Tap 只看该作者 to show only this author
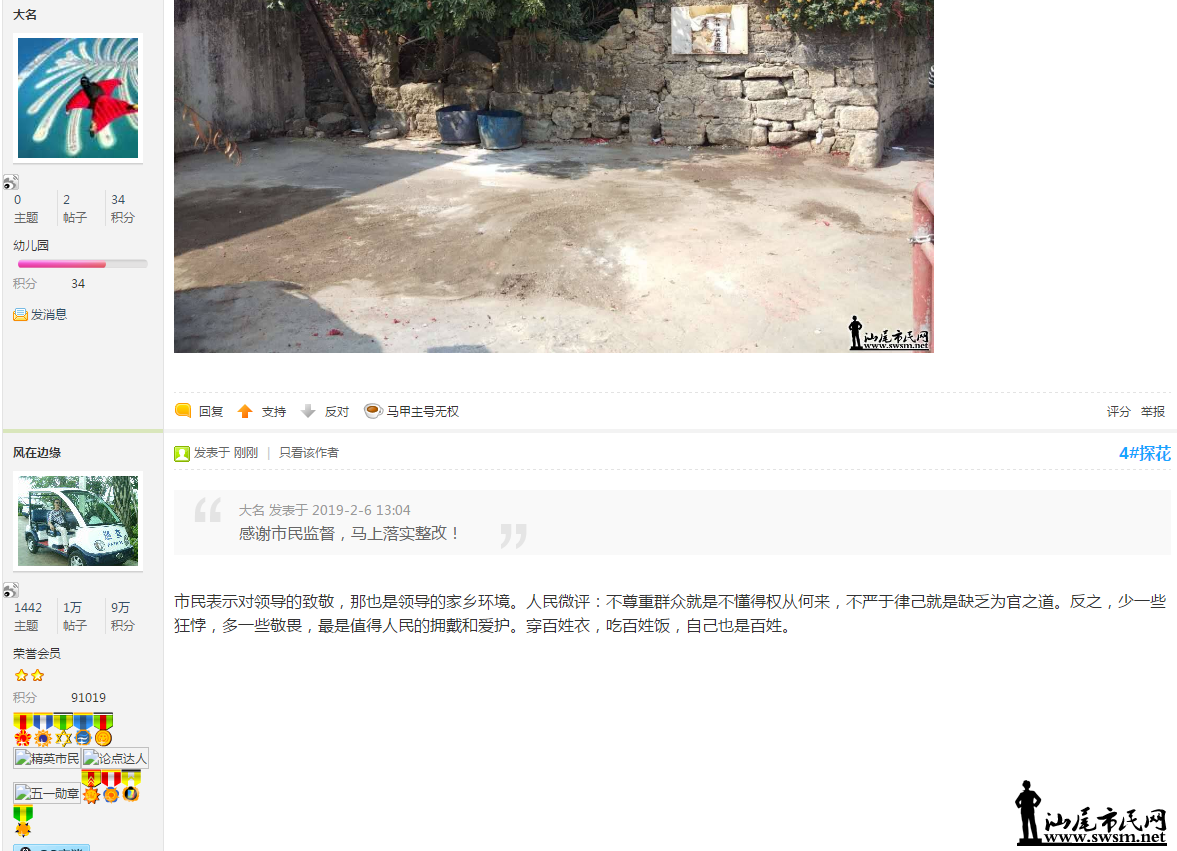Viewport: 1177px width, 851px height. tap(308, 453)
